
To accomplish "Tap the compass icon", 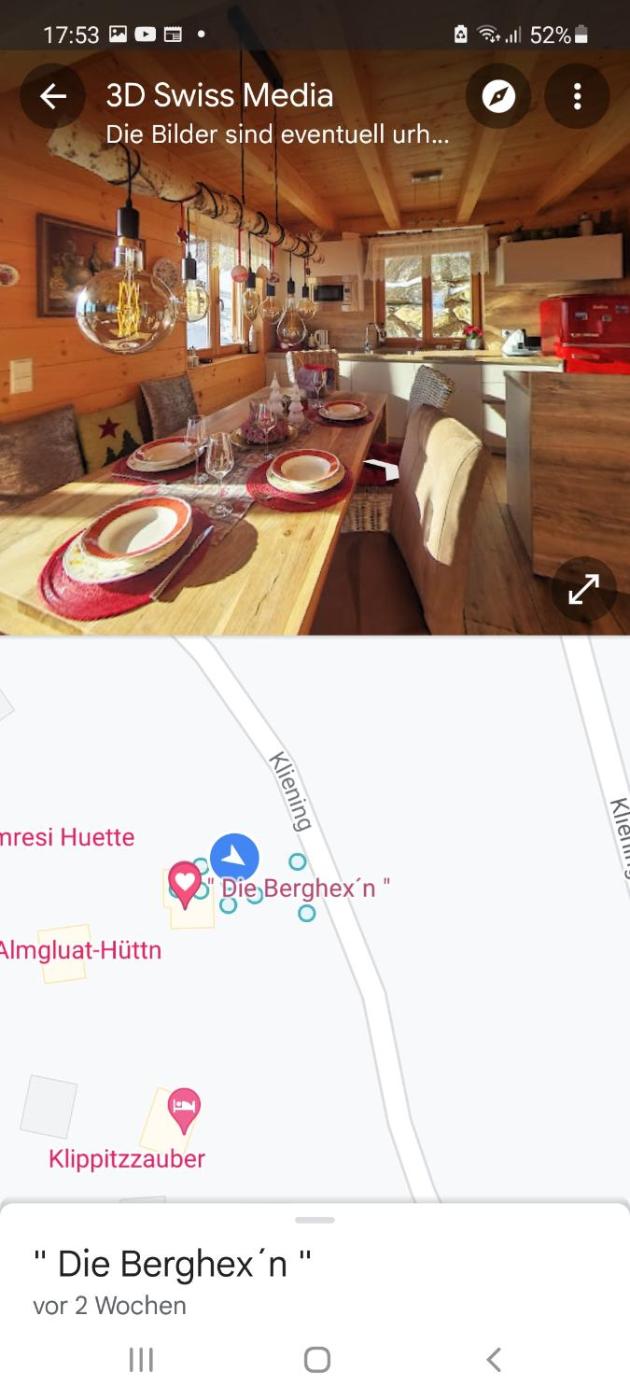I will pyautogui.click(x=498, y=96).
